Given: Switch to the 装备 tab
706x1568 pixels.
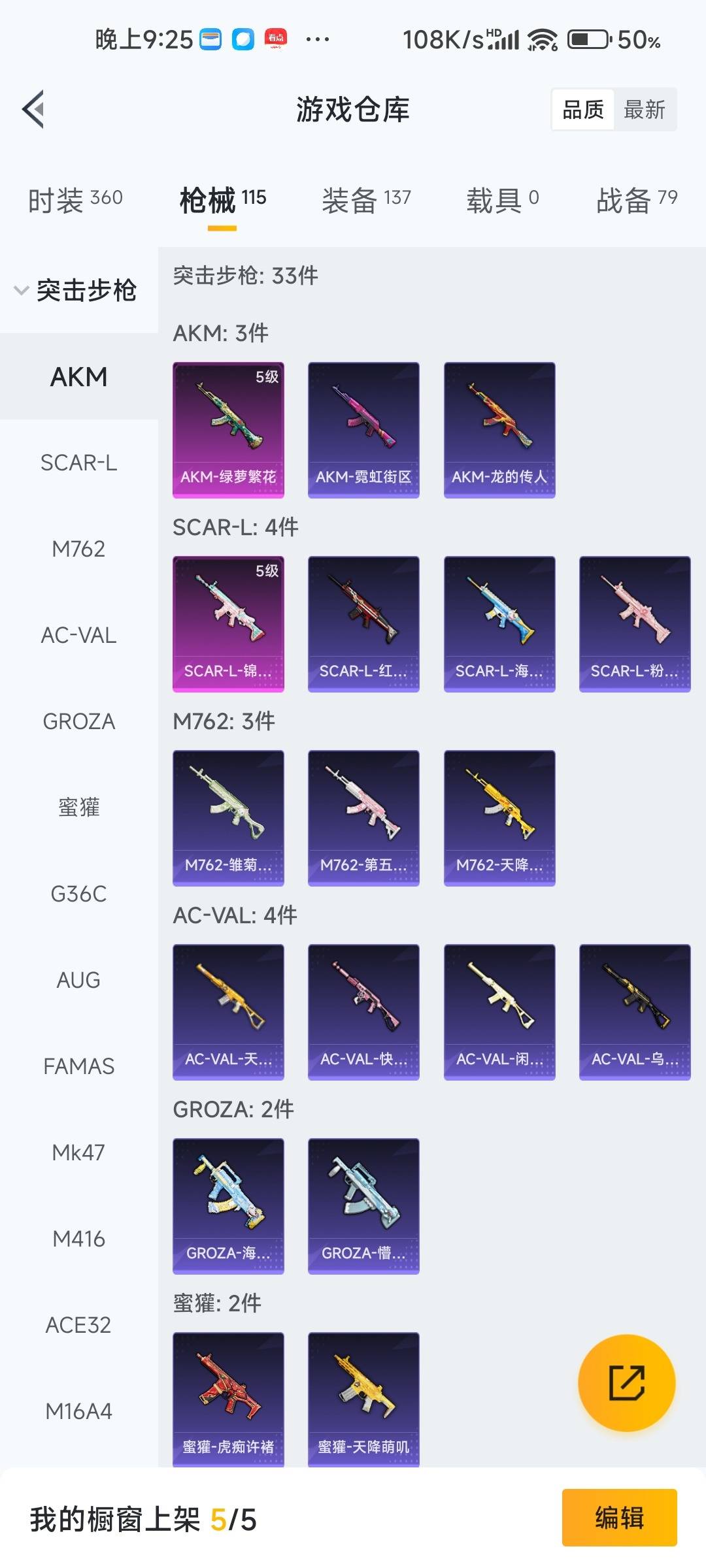Looking at the screenshot, I should point(366,200).
